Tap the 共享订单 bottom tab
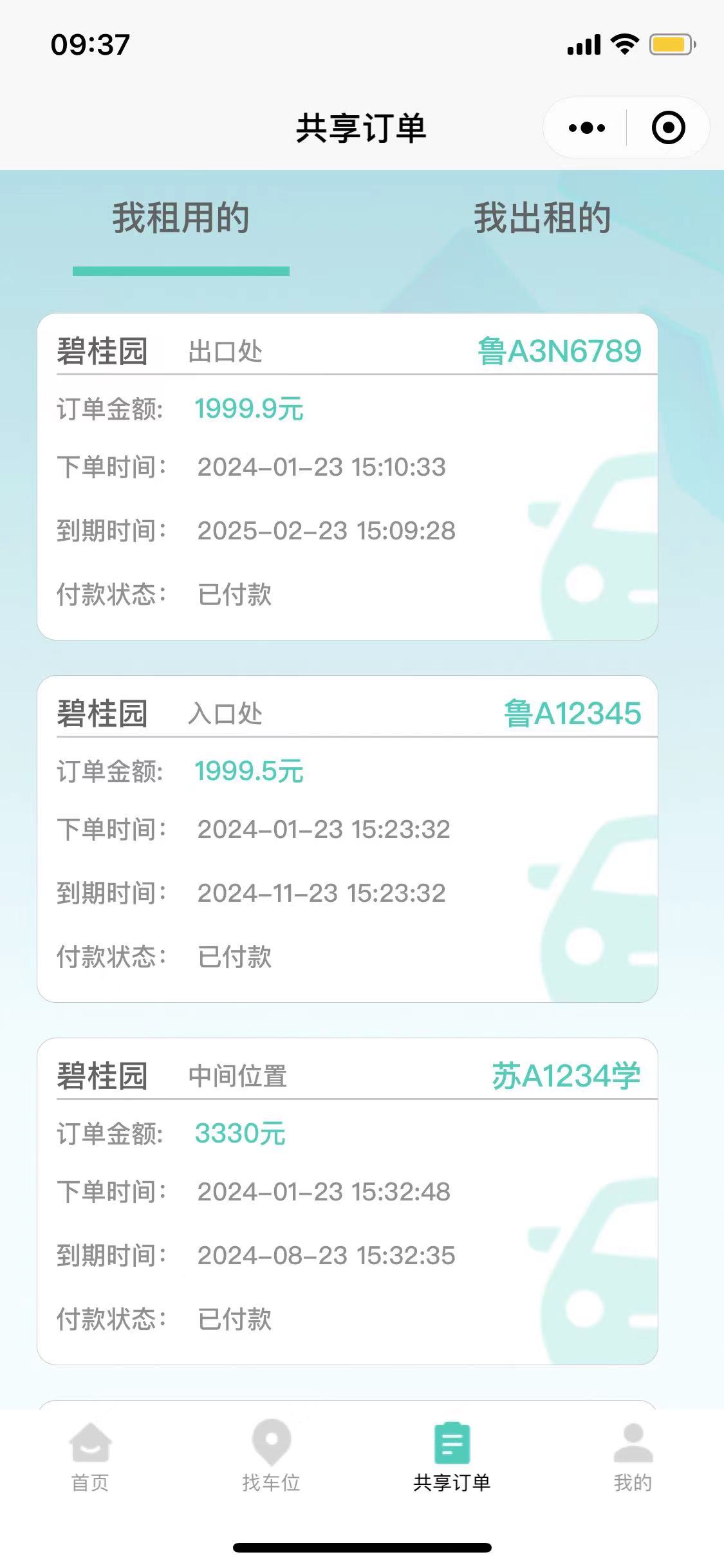Screen dimensions: 724x1568 point(452,1457)
